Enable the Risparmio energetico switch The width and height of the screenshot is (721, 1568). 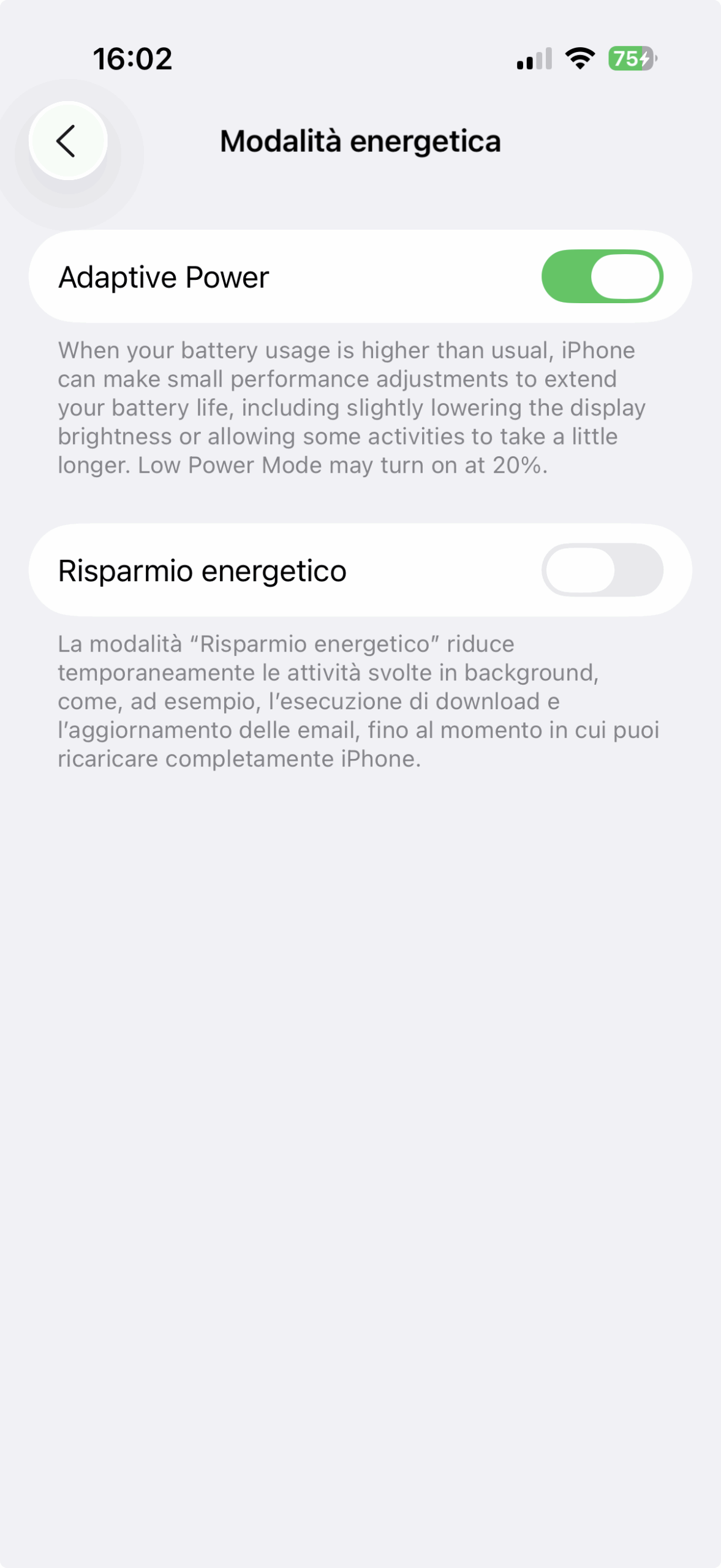coord(602,570)
